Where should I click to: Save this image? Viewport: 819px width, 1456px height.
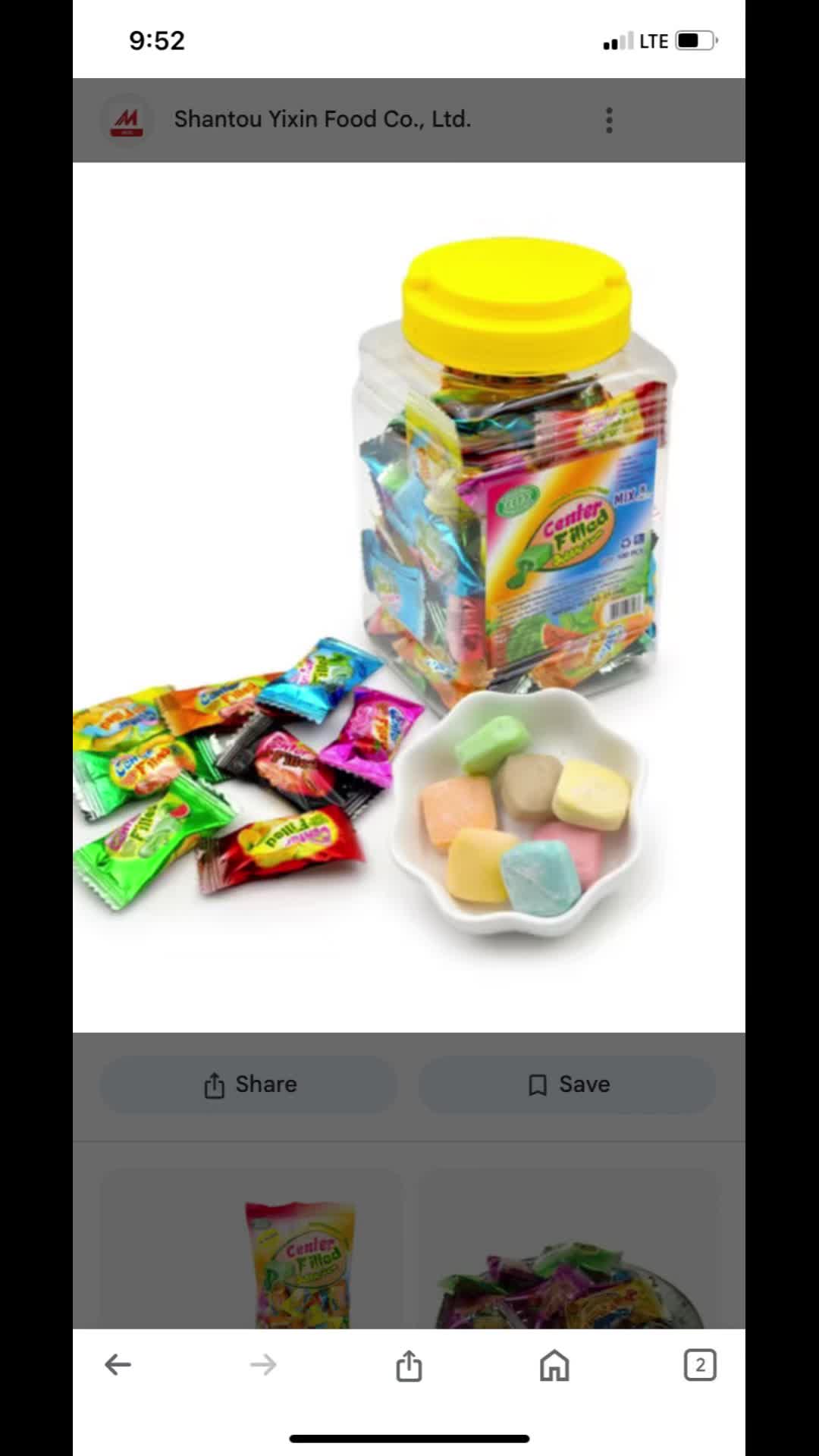point(568,1084)
